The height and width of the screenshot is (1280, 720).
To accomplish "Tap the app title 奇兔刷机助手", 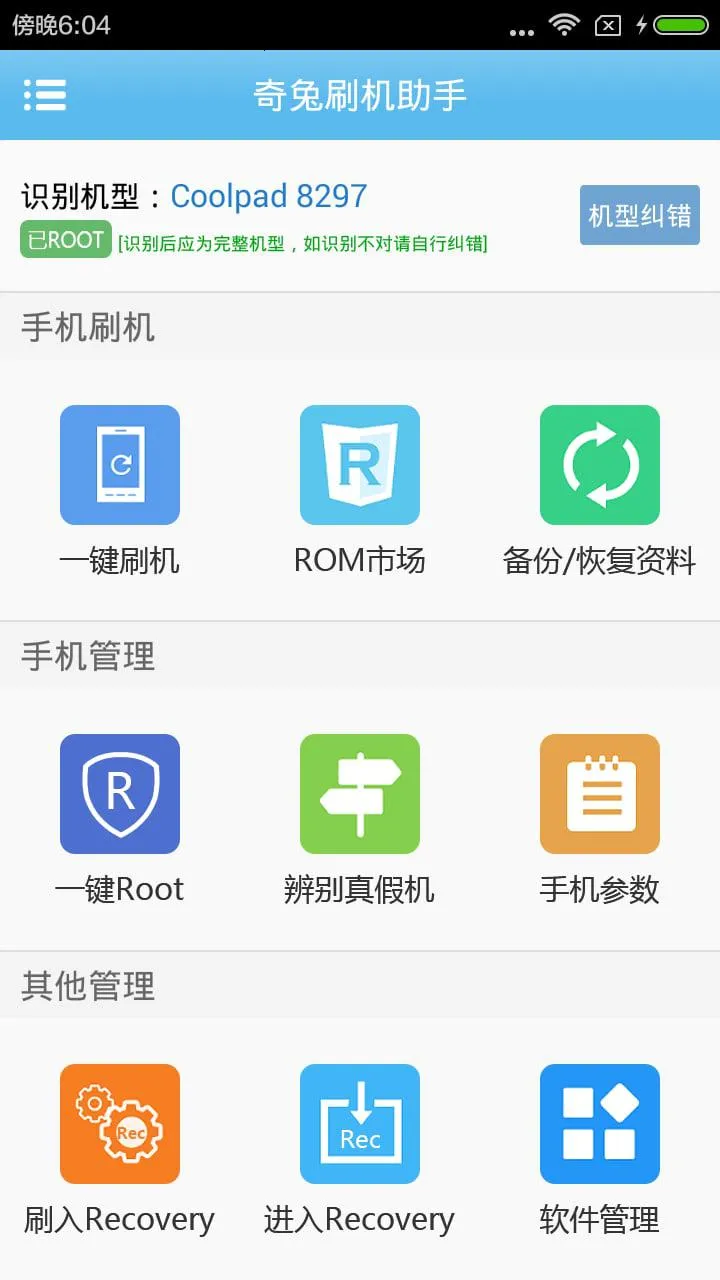I will (360, 94).
